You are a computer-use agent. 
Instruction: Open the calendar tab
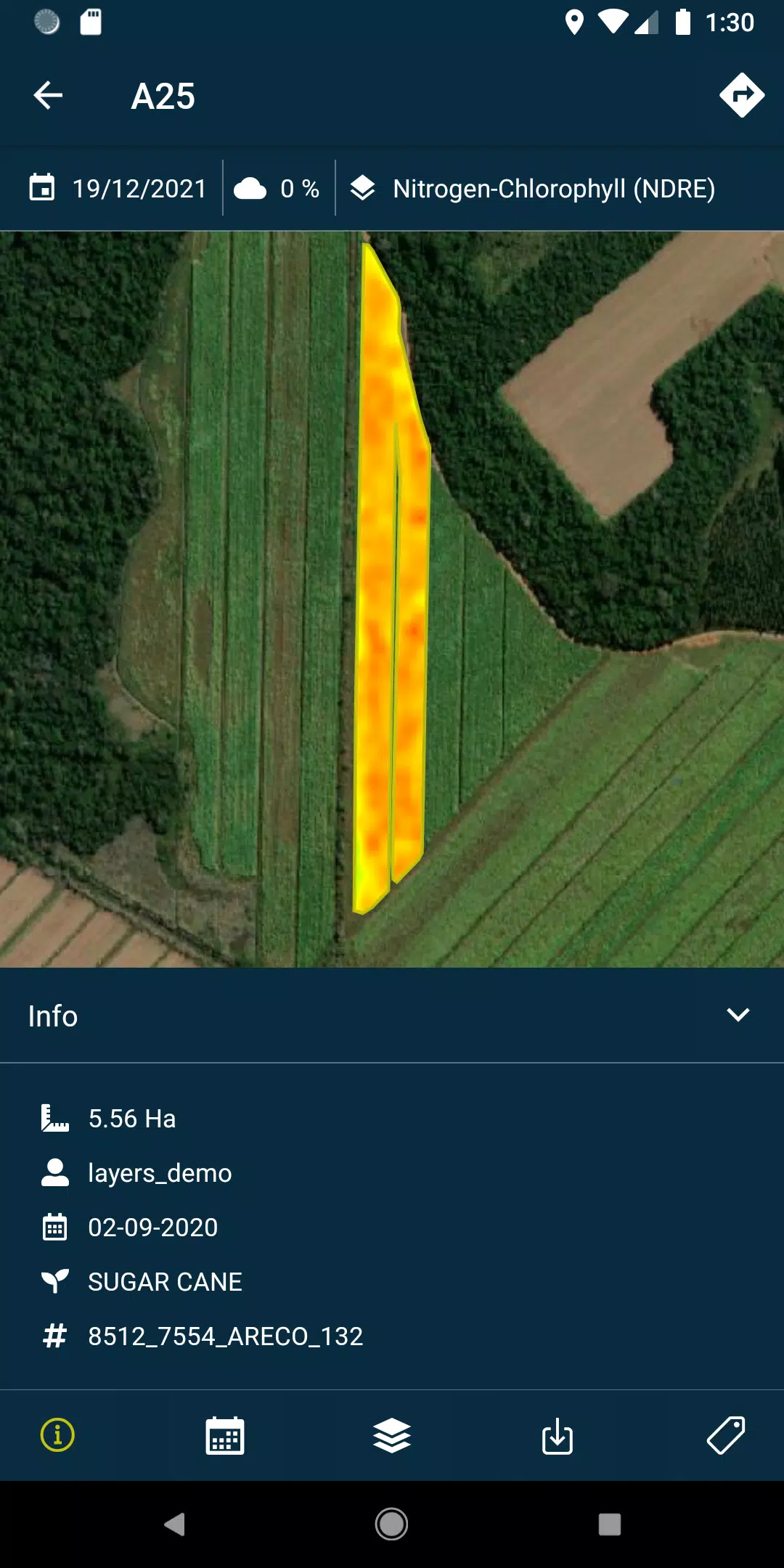225,1435
